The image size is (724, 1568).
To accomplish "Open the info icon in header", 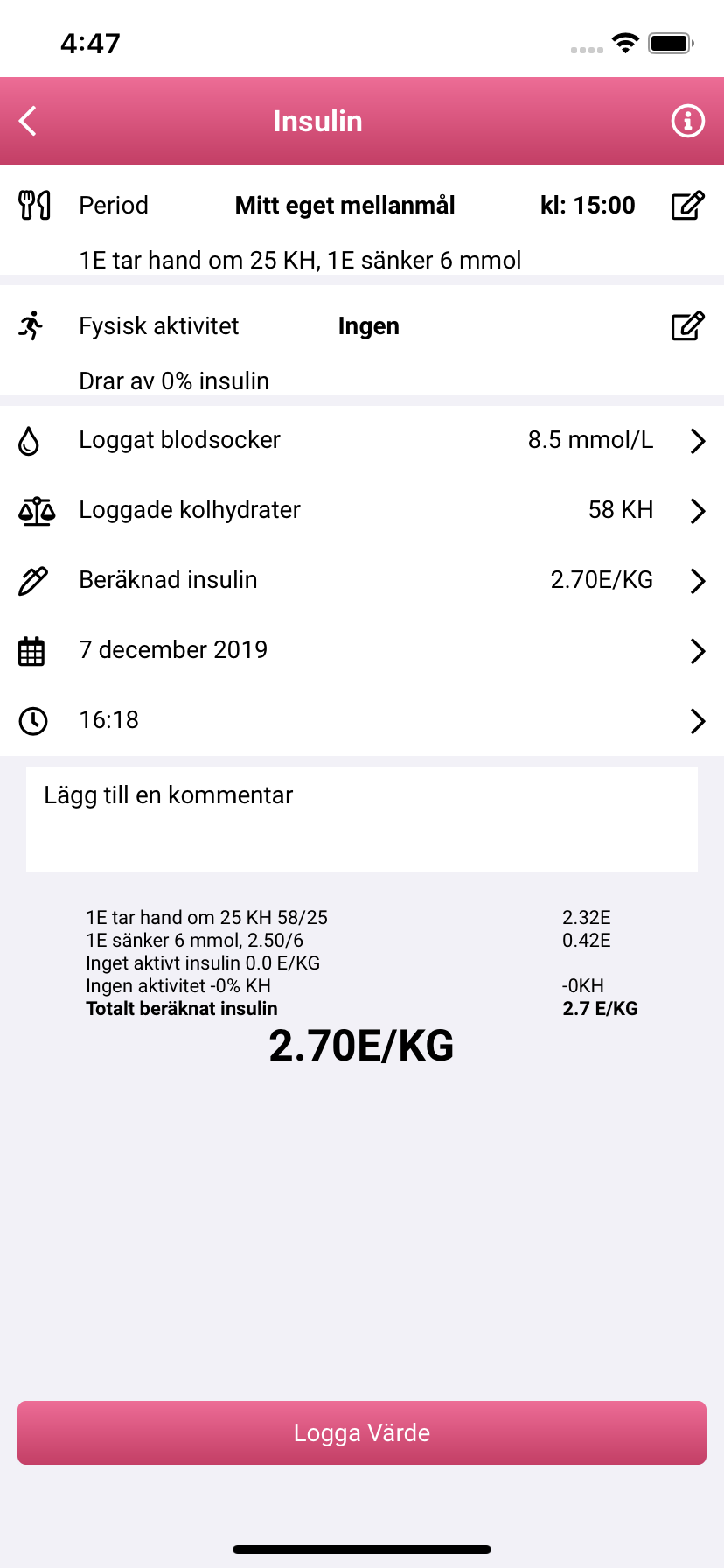I will tap(687, 121).
